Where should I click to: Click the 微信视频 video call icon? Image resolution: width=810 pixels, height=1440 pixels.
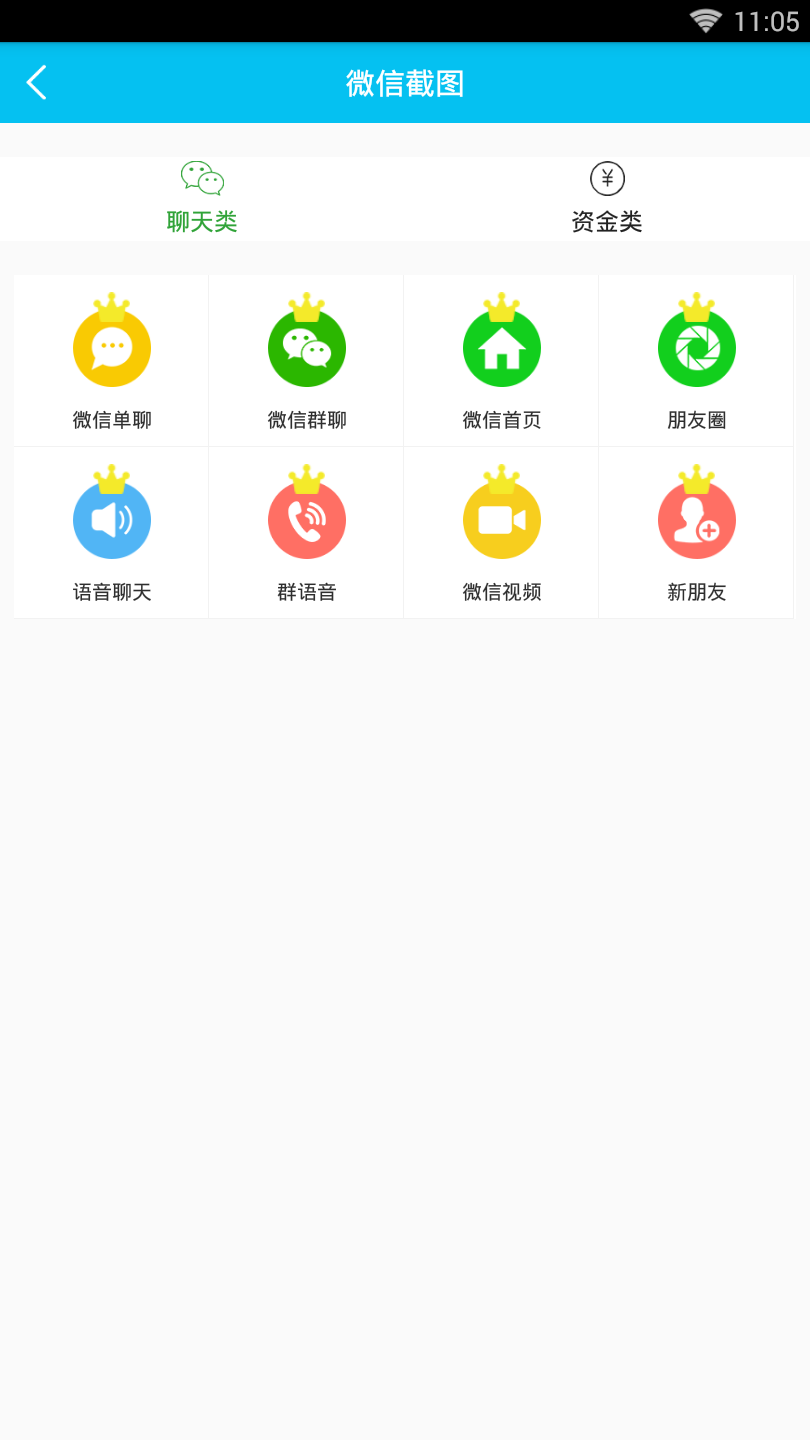pos(501,519)
